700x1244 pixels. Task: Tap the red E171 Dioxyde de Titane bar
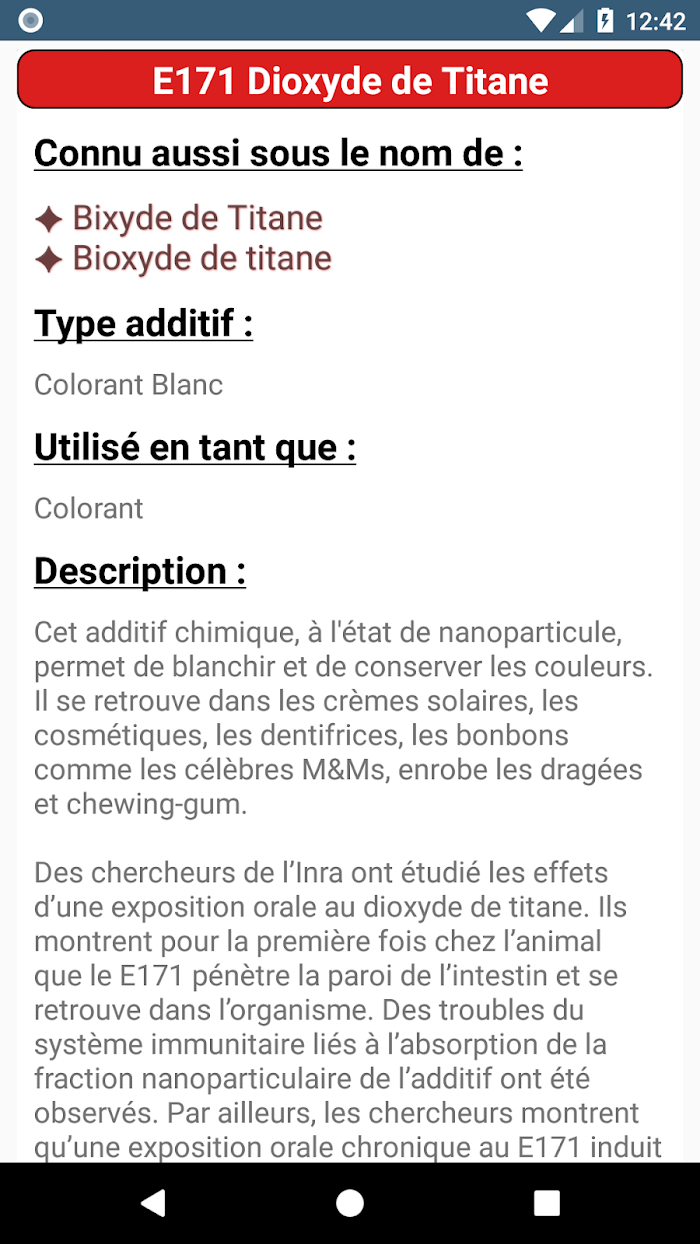[350, 81]
